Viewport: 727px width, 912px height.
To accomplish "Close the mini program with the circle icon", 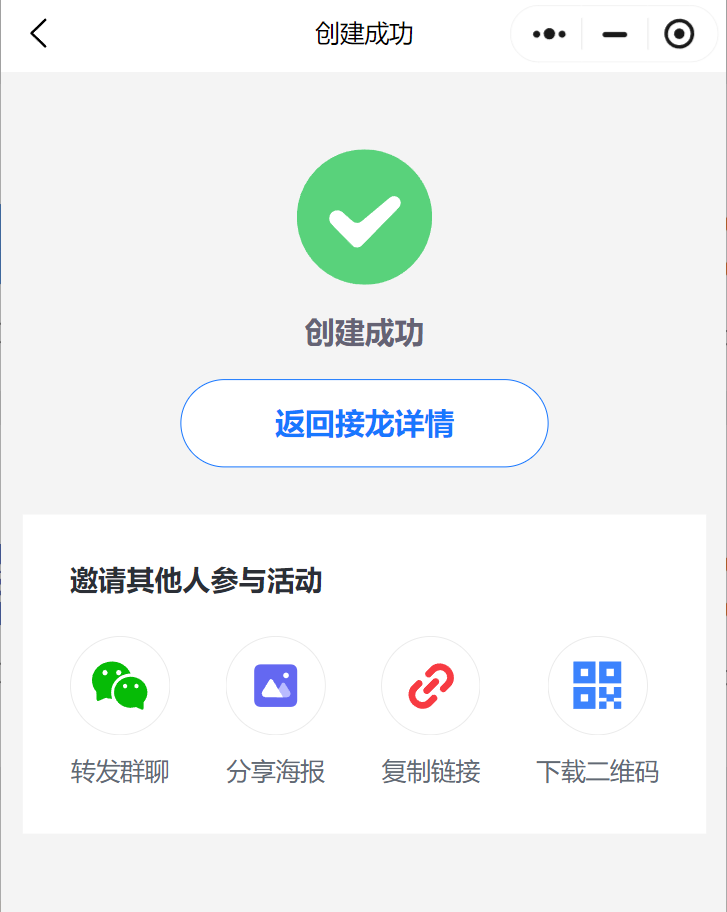I will tap(679, 34).
